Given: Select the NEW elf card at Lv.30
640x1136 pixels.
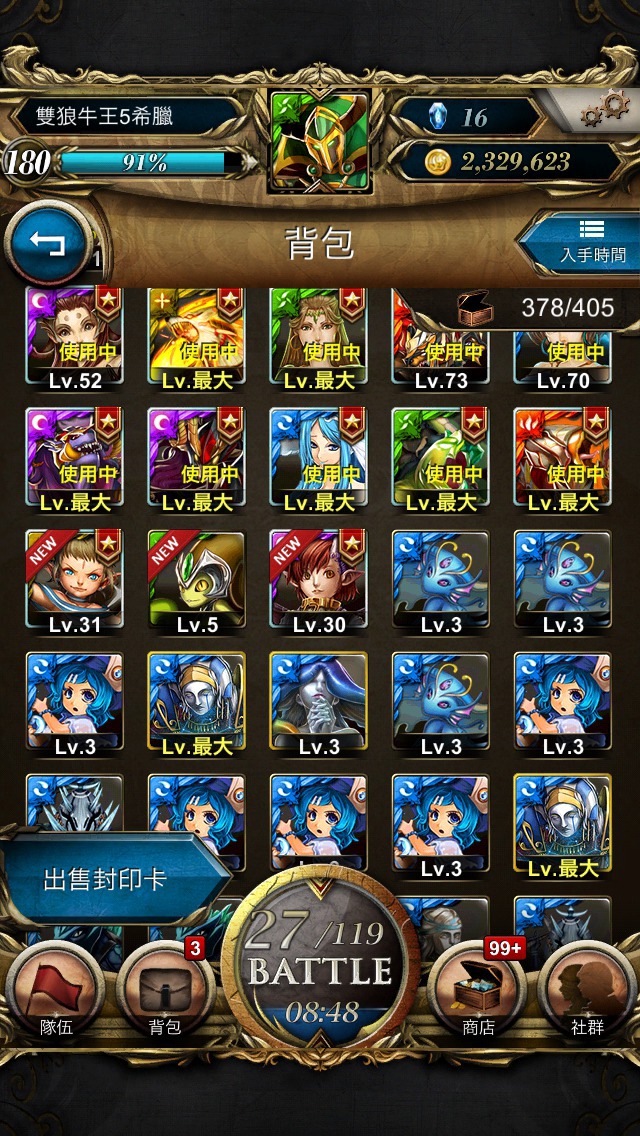Looking at the screenshot, I should [319, 582].
